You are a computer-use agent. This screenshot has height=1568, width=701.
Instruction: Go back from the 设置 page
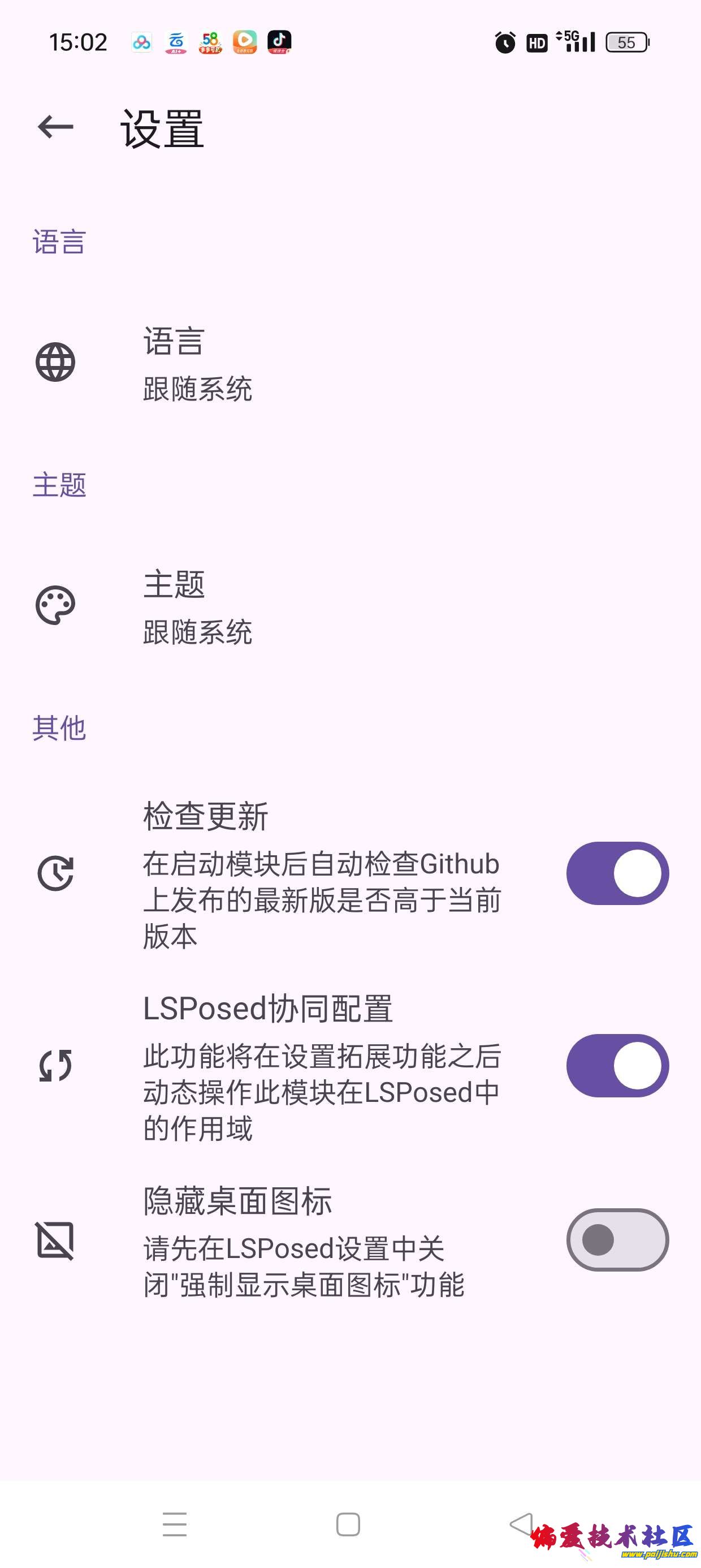click(55, 127)
